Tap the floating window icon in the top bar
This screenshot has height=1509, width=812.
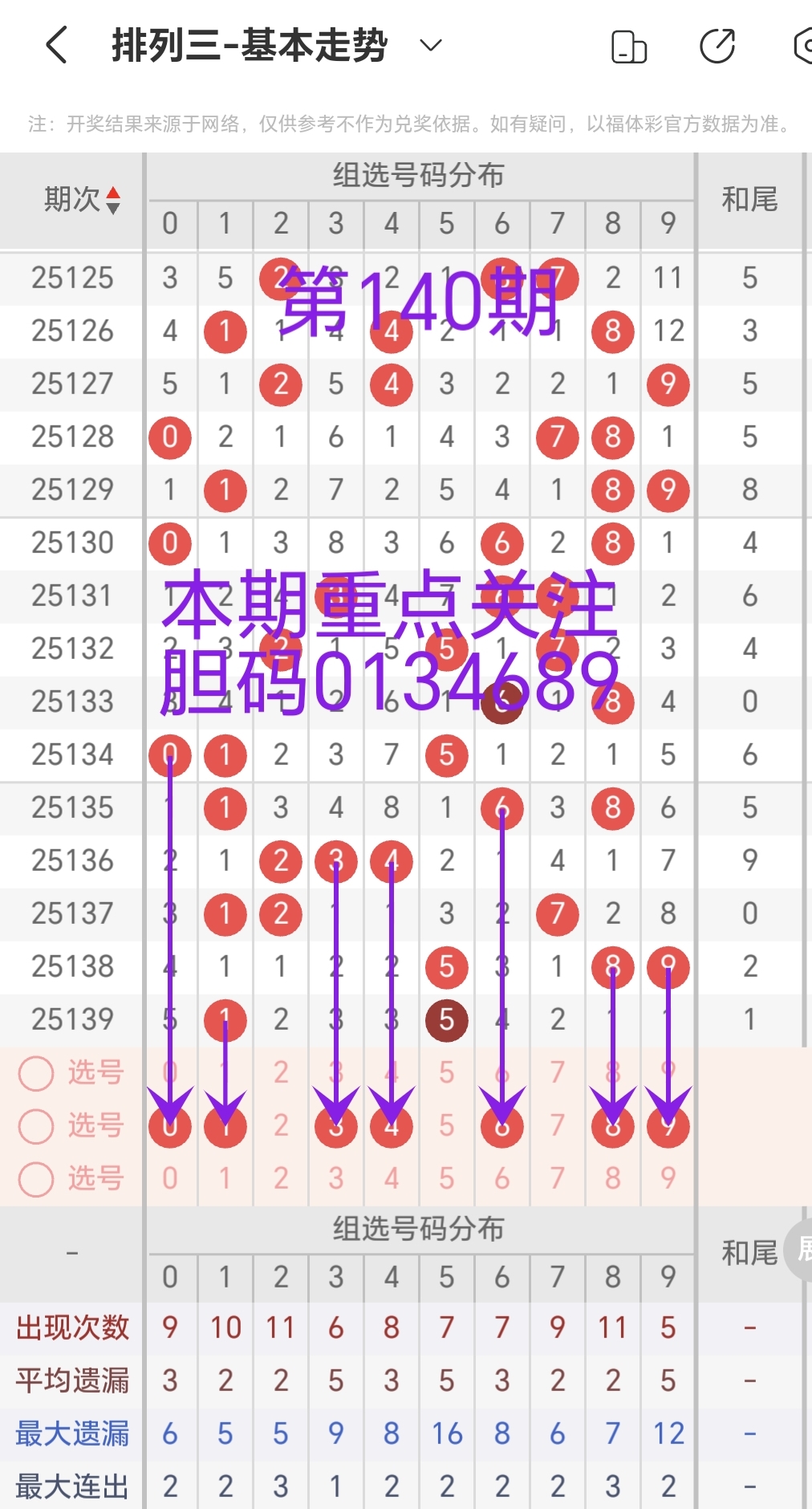(629, 46)
